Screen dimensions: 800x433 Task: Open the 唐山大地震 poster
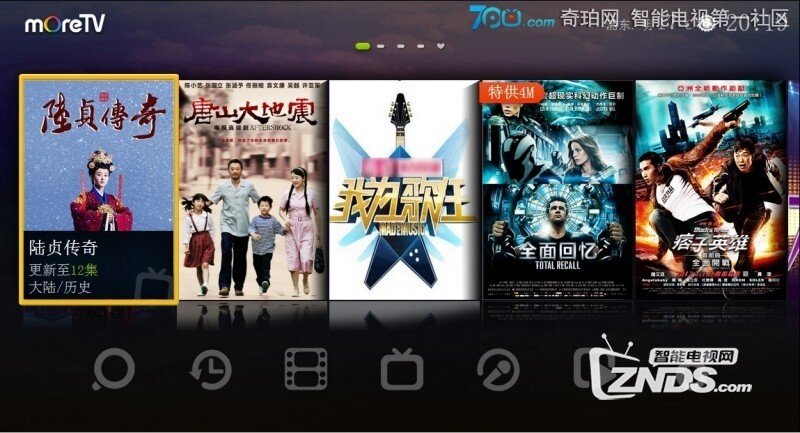click(x=253, y=190)
